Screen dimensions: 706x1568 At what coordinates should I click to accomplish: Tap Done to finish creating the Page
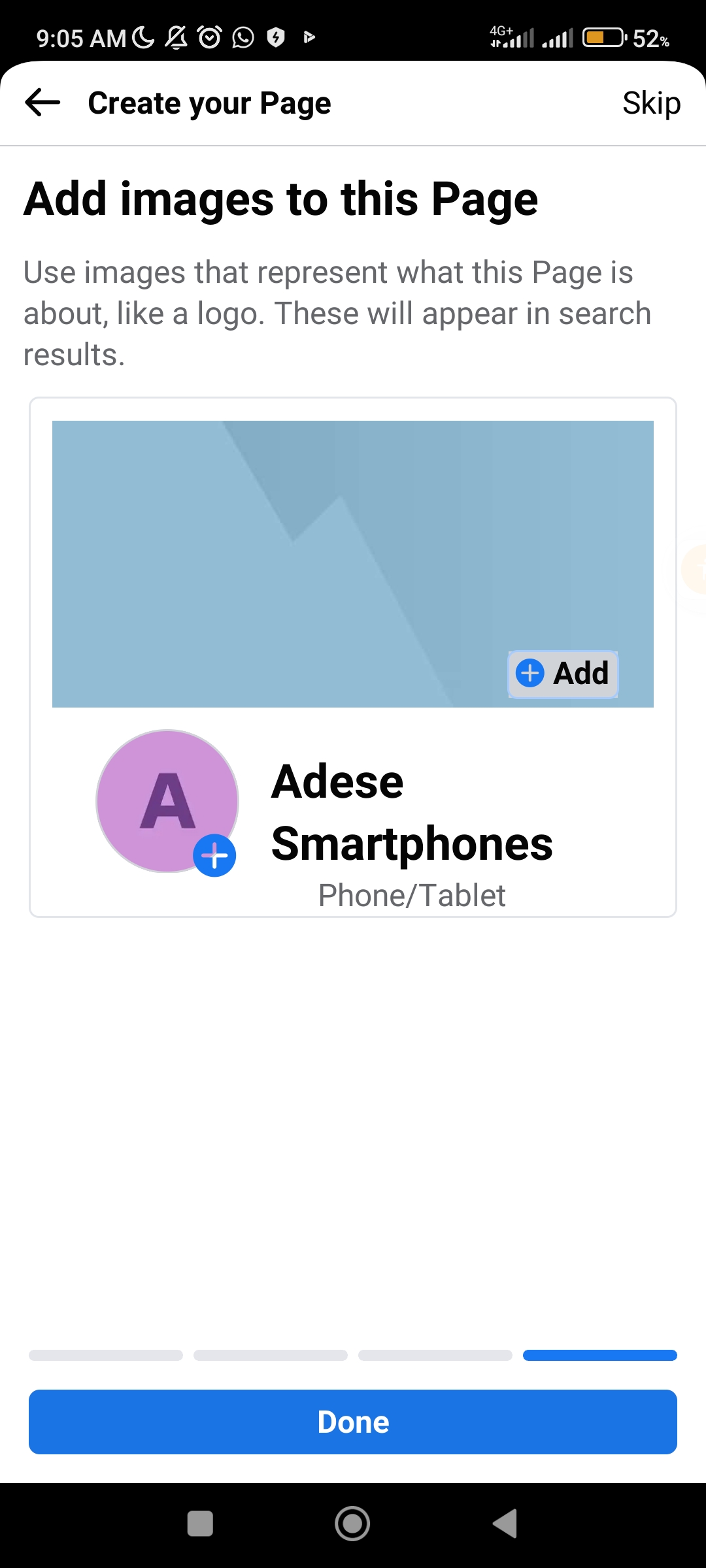[353, 1422]
